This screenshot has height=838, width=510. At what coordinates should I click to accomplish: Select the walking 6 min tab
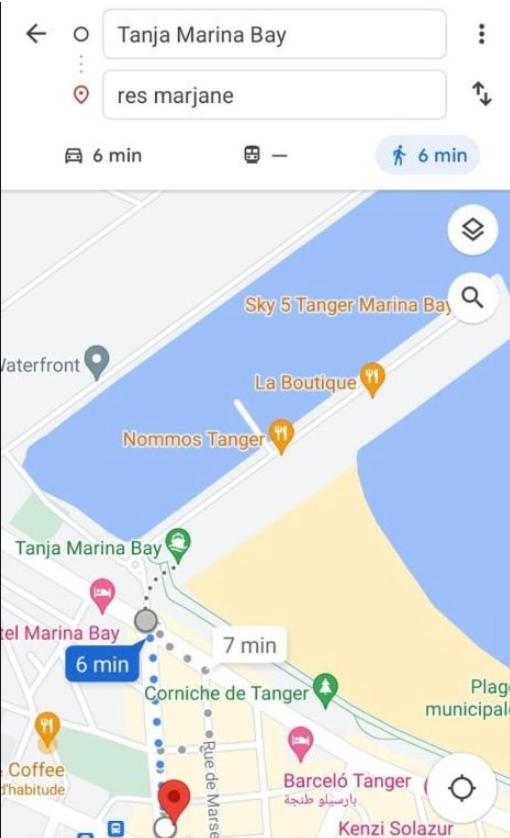pyautogui.click(x=428, y=156)
